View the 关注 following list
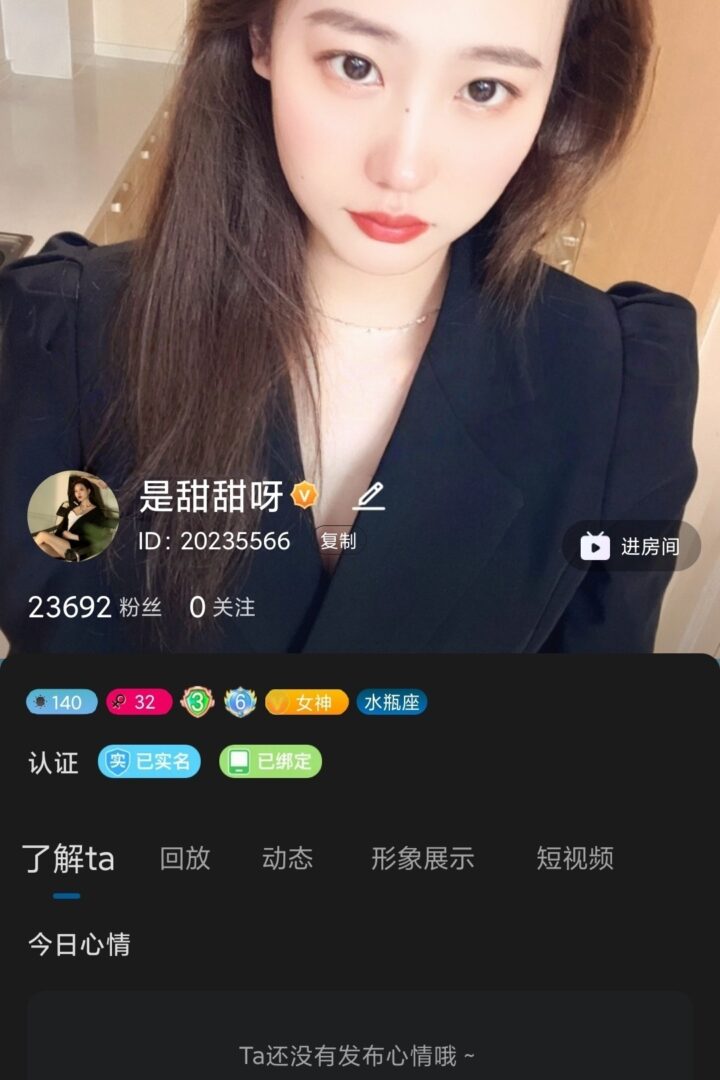Image resolution: width=720 pixels, height=1080 pixels. click(223, 607)
